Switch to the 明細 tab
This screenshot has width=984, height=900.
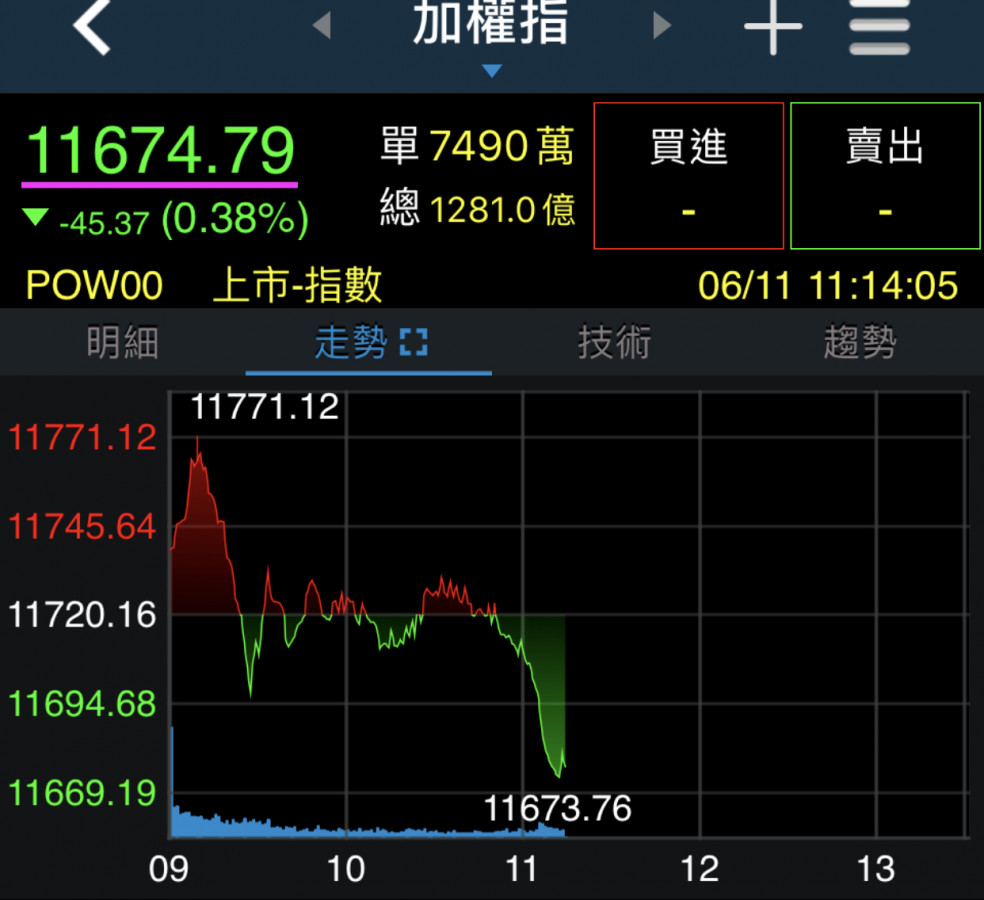click(122, 343)
